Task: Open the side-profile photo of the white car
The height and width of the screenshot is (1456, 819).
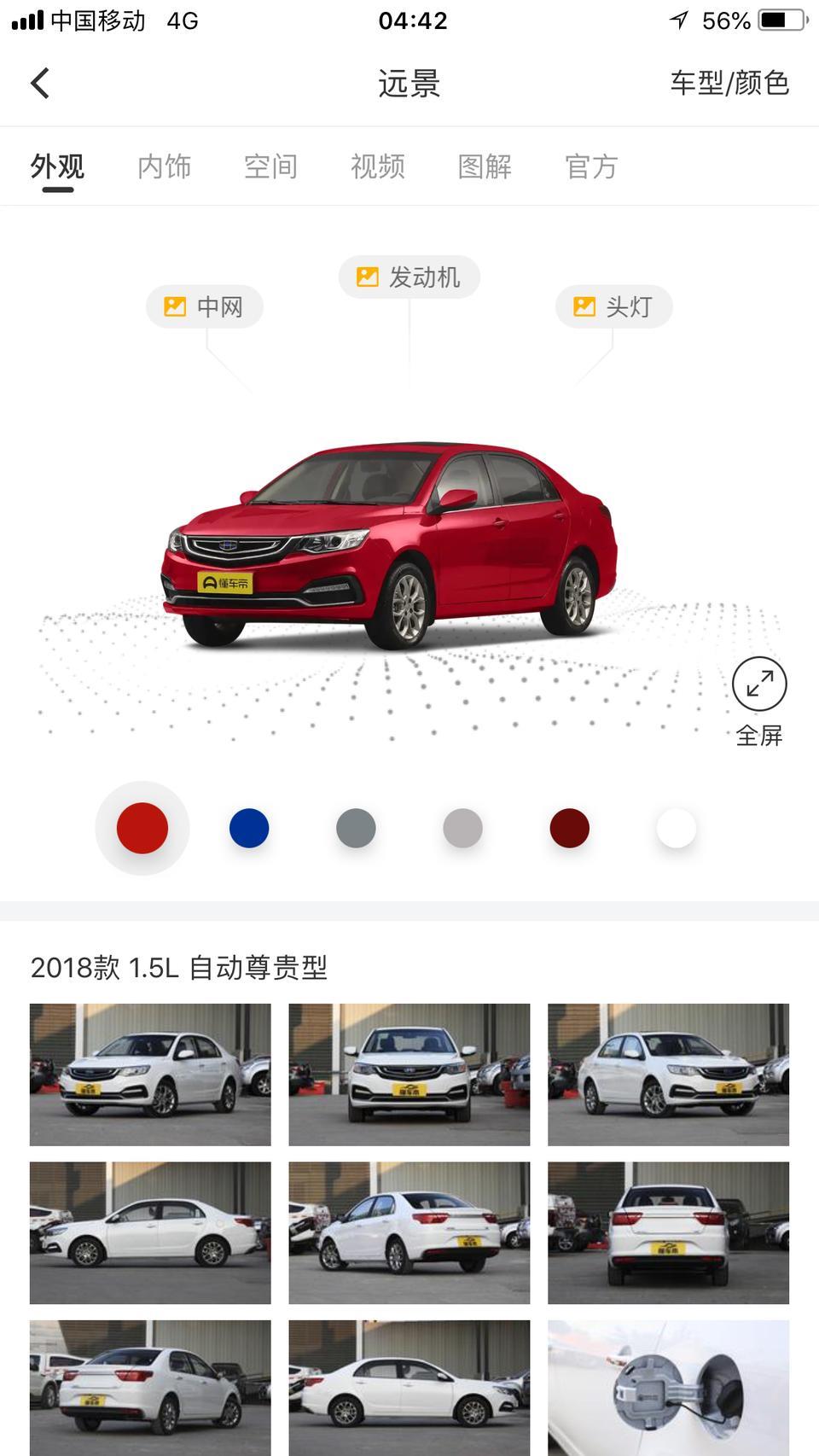Action: point(150,1232)
